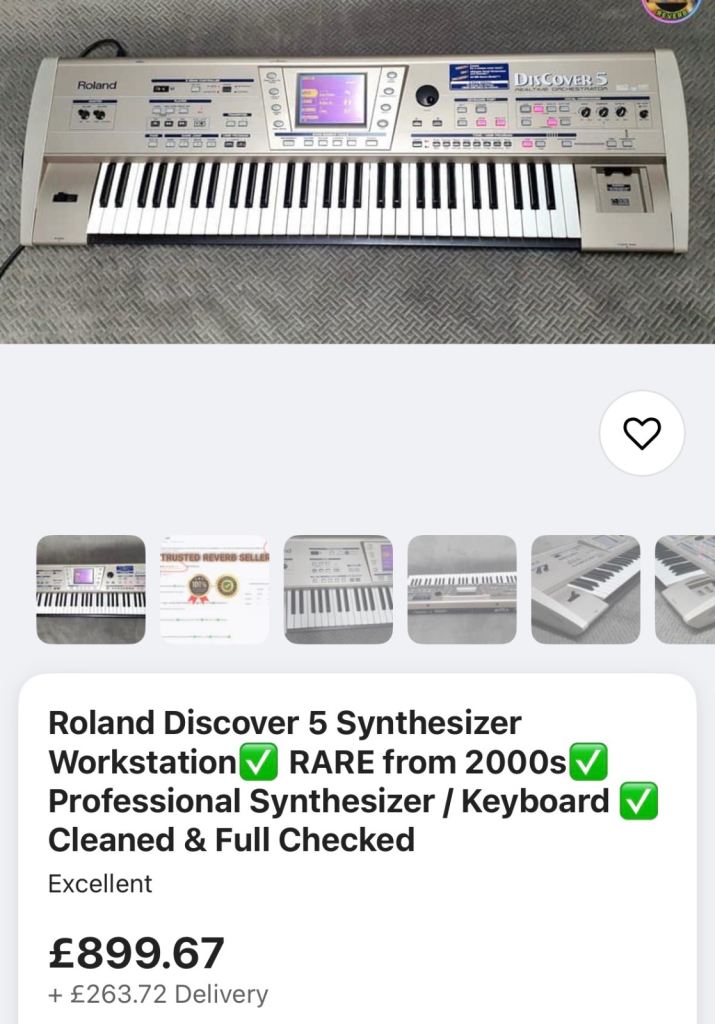The height and width of the screenshot is (1024, 715).
Task: Open the angled side view thumbnail
Action: pyautogui.click(x=585, y=589)
